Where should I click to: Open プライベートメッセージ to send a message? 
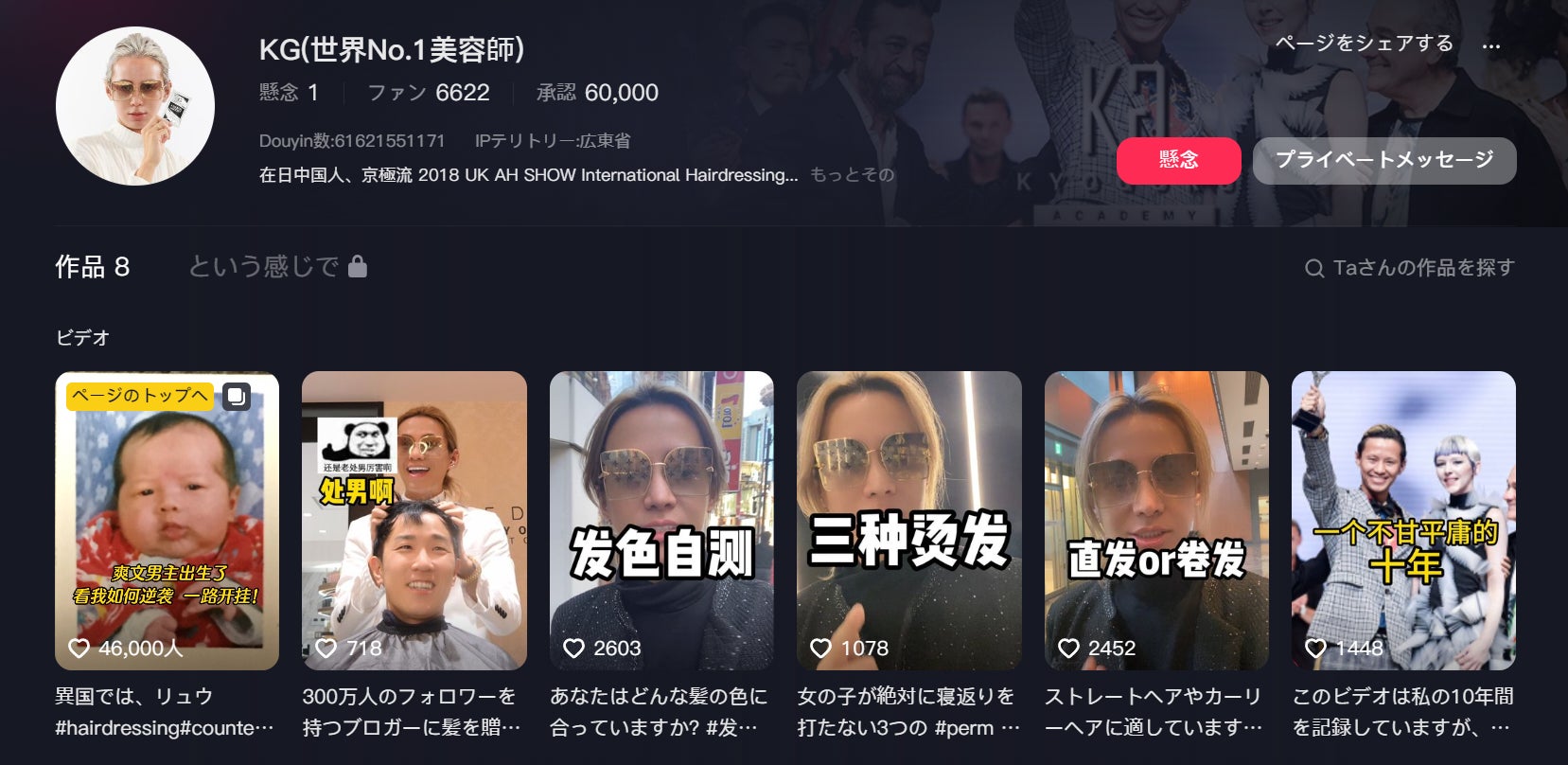pos(1383,160)
